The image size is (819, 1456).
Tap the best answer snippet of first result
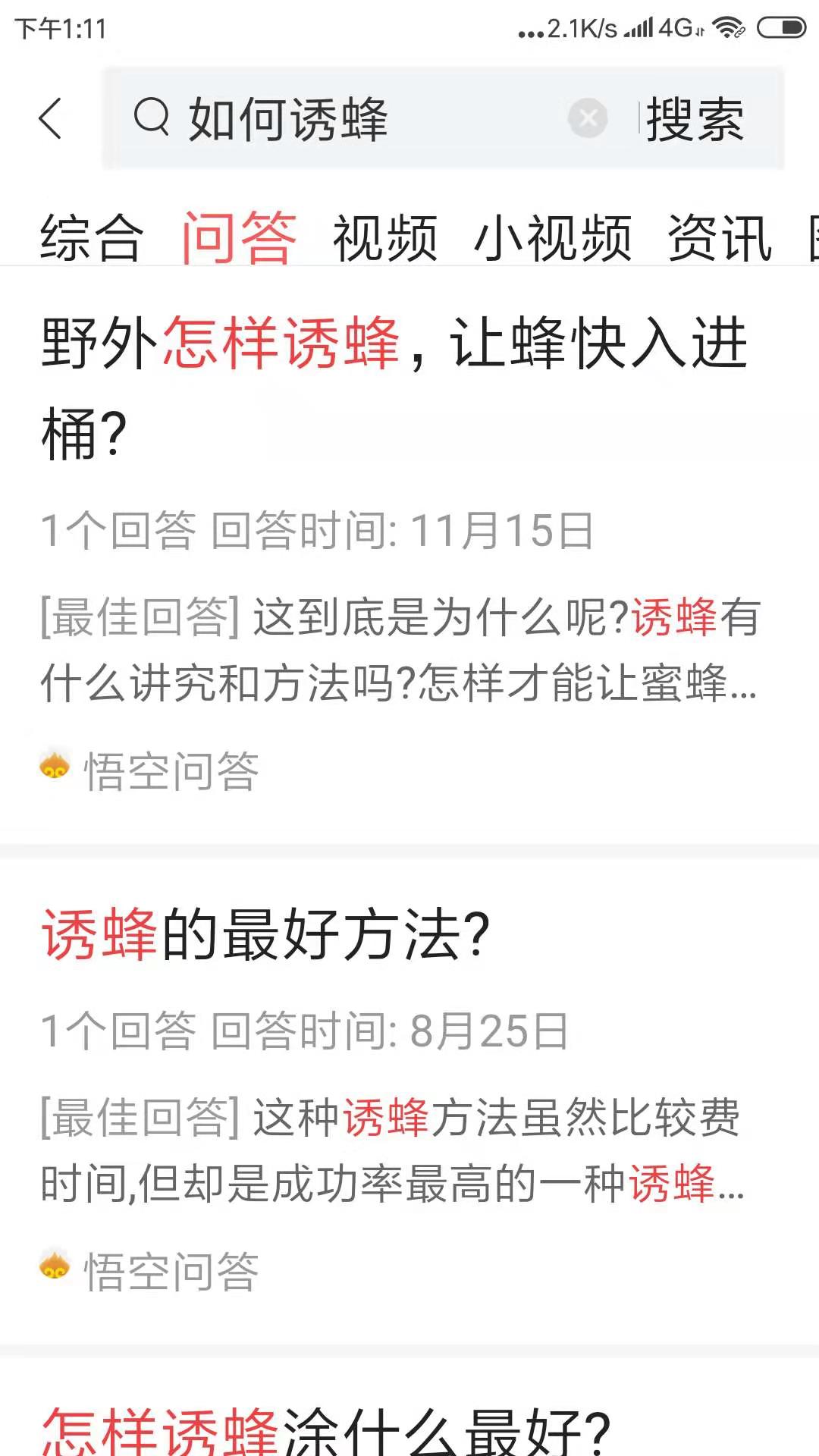394,652
